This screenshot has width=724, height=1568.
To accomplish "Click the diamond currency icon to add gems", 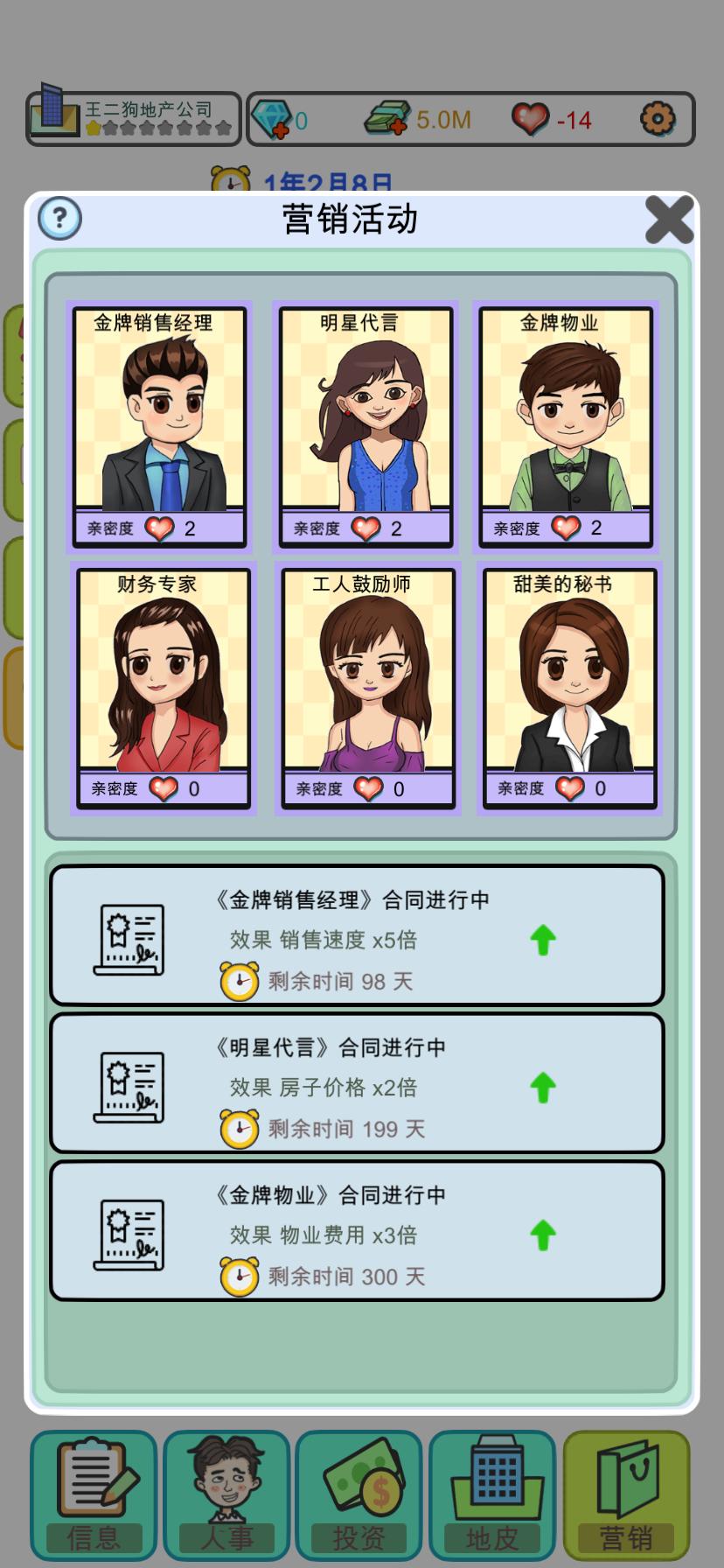I will [276, 117].
